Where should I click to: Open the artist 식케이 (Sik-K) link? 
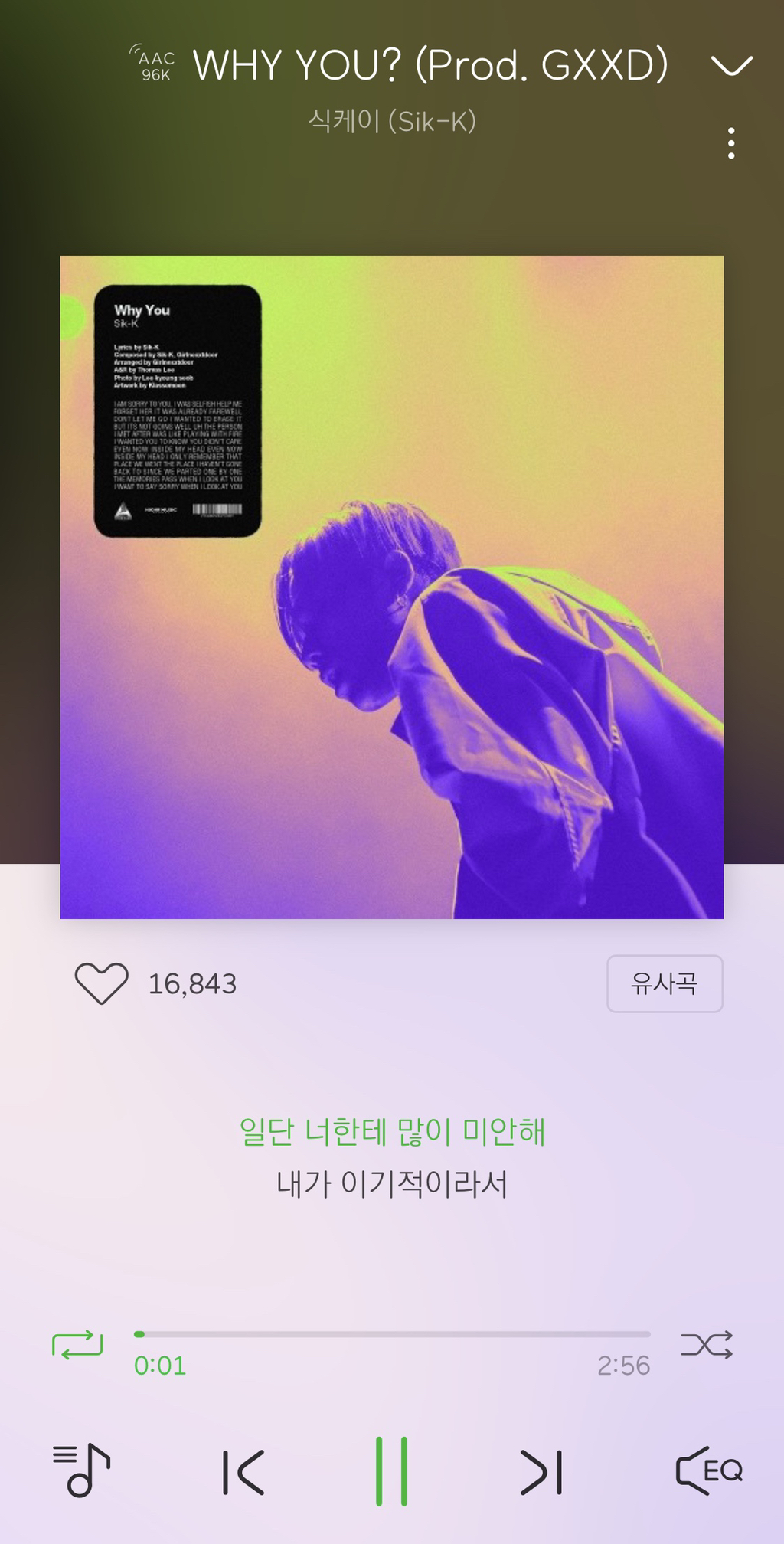[392, 121]
